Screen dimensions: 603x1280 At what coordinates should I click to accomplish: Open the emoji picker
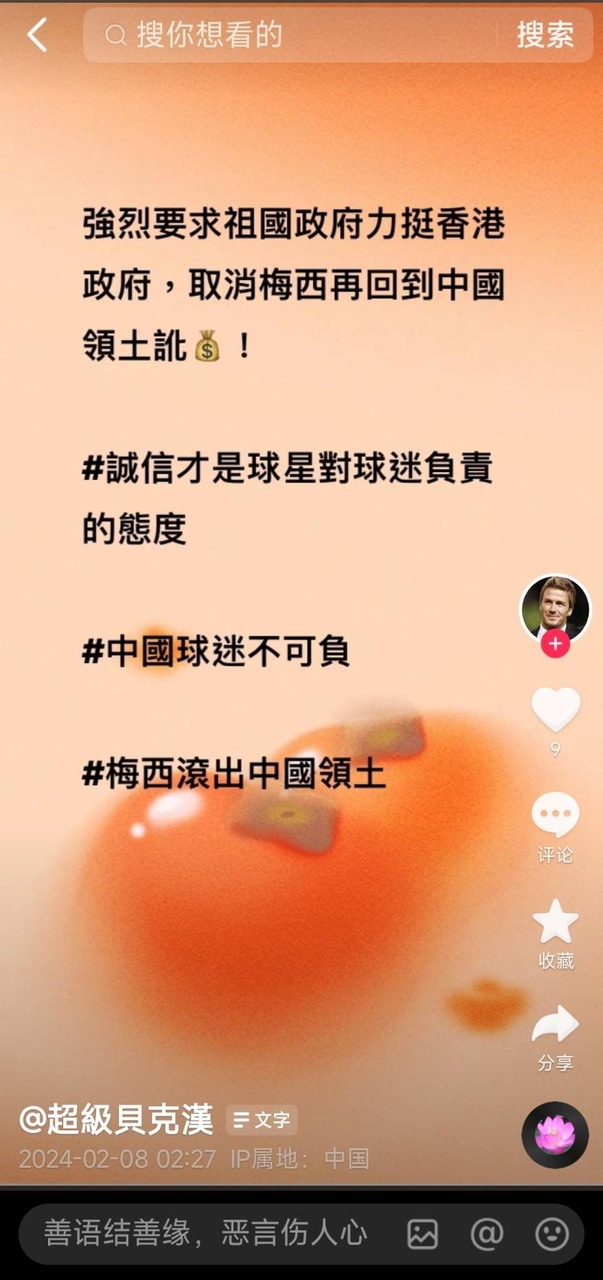click(x=551, y=1234)
